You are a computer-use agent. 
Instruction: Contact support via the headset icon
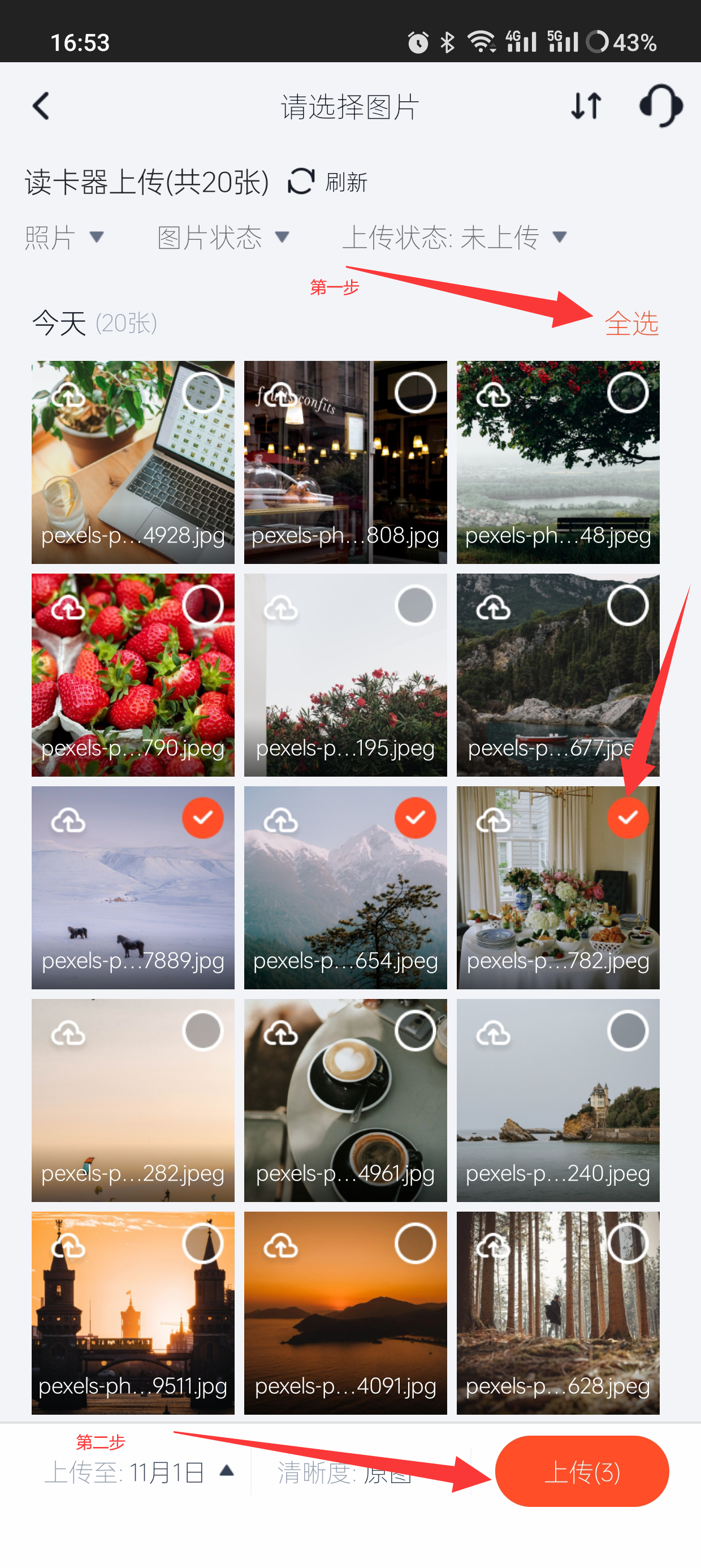tap(660, 106)
